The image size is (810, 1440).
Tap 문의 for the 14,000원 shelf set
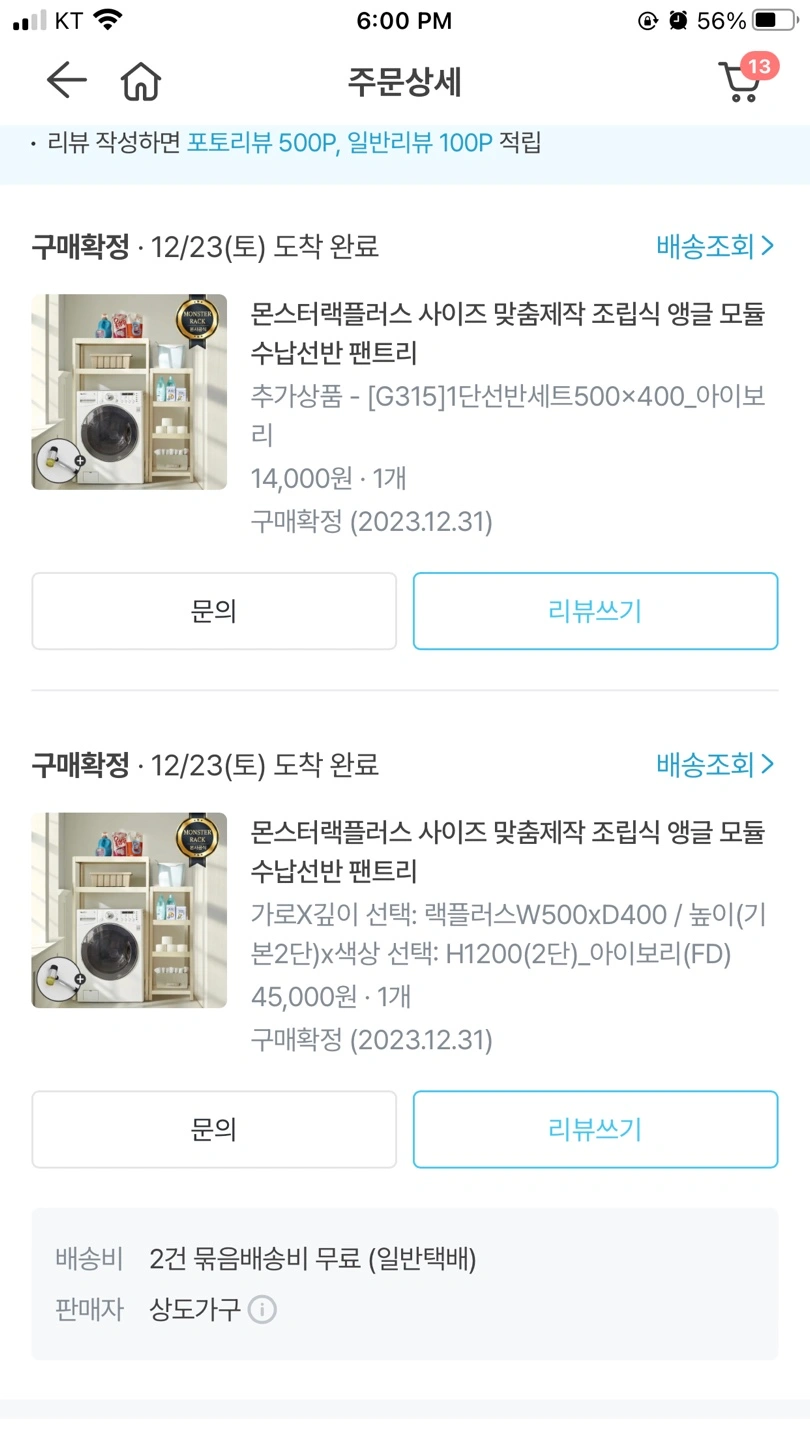[214, 611]
